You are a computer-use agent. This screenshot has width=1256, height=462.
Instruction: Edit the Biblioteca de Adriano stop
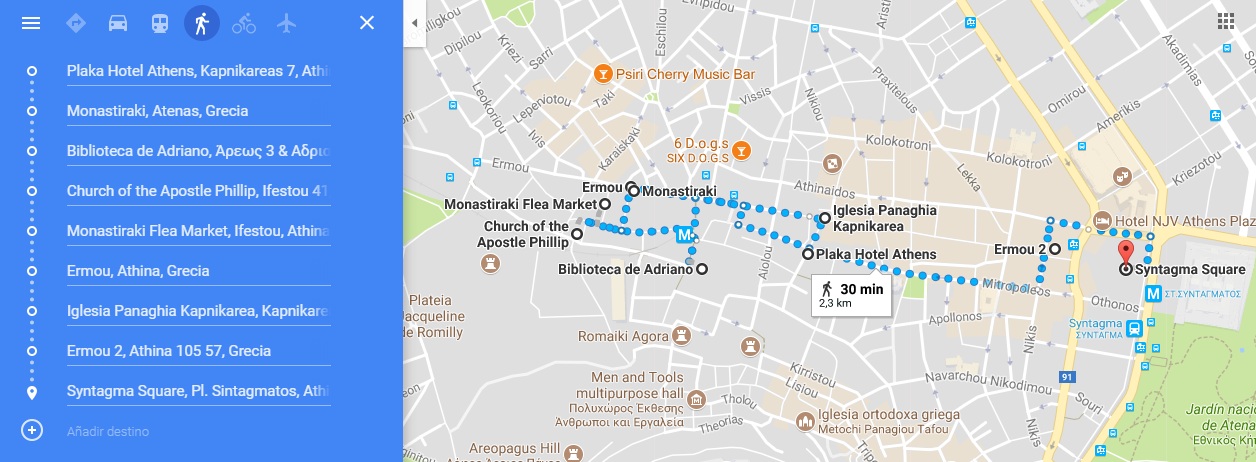[x=197, y=151]
